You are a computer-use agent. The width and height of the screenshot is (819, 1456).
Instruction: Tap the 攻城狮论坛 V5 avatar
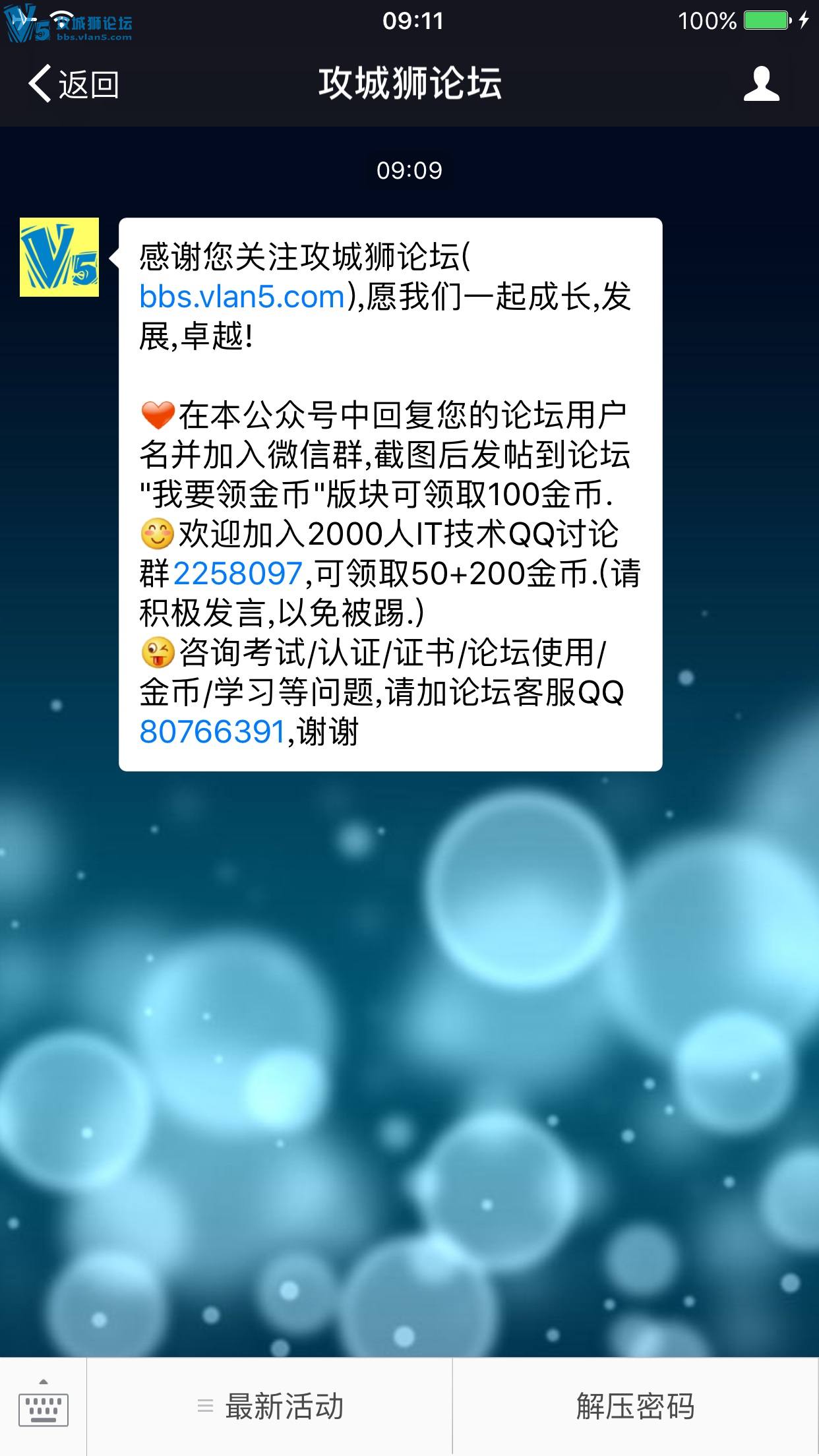click(x=59, y=257)
